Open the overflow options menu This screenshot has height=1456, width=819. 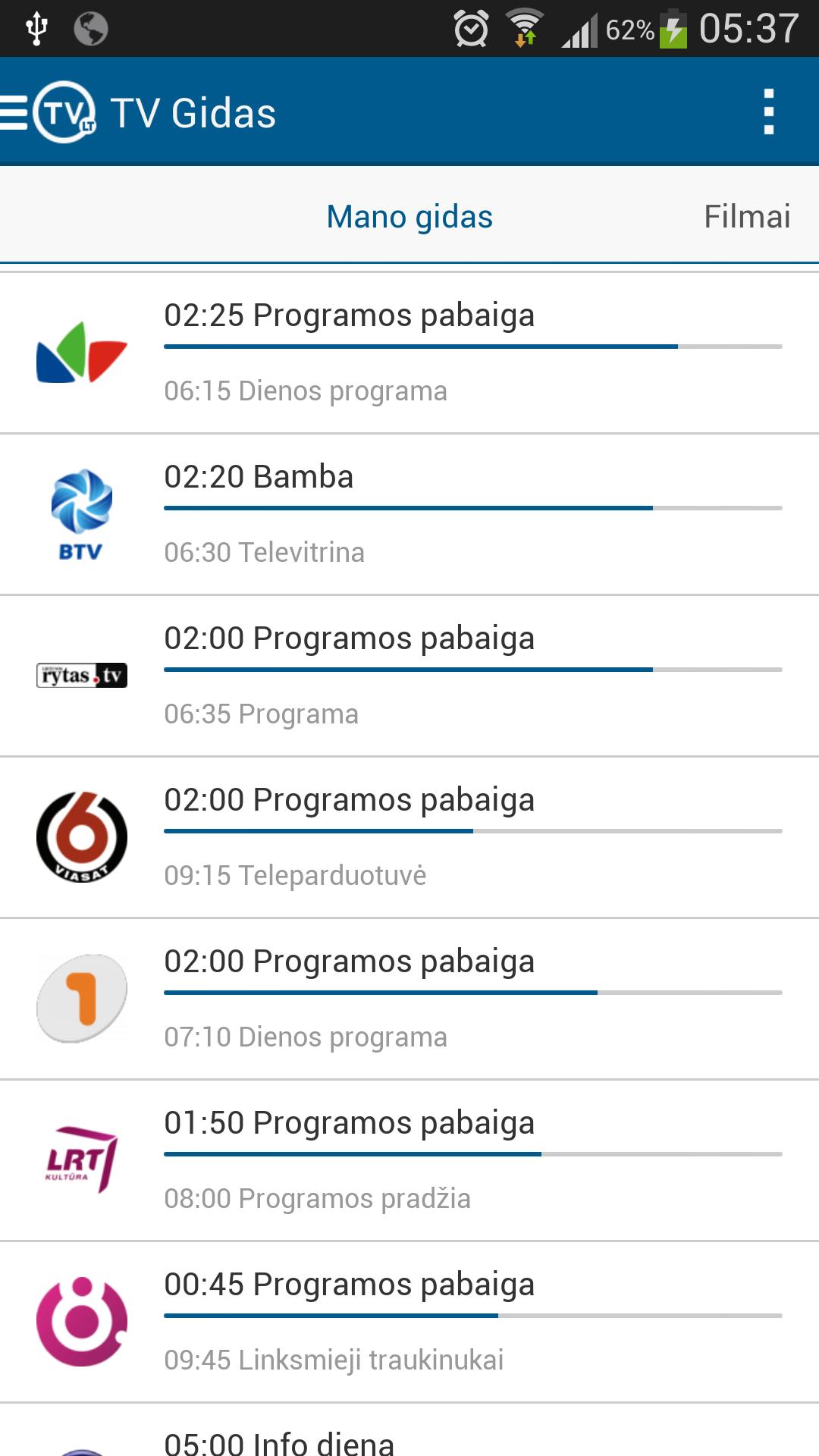coord(767,112)
